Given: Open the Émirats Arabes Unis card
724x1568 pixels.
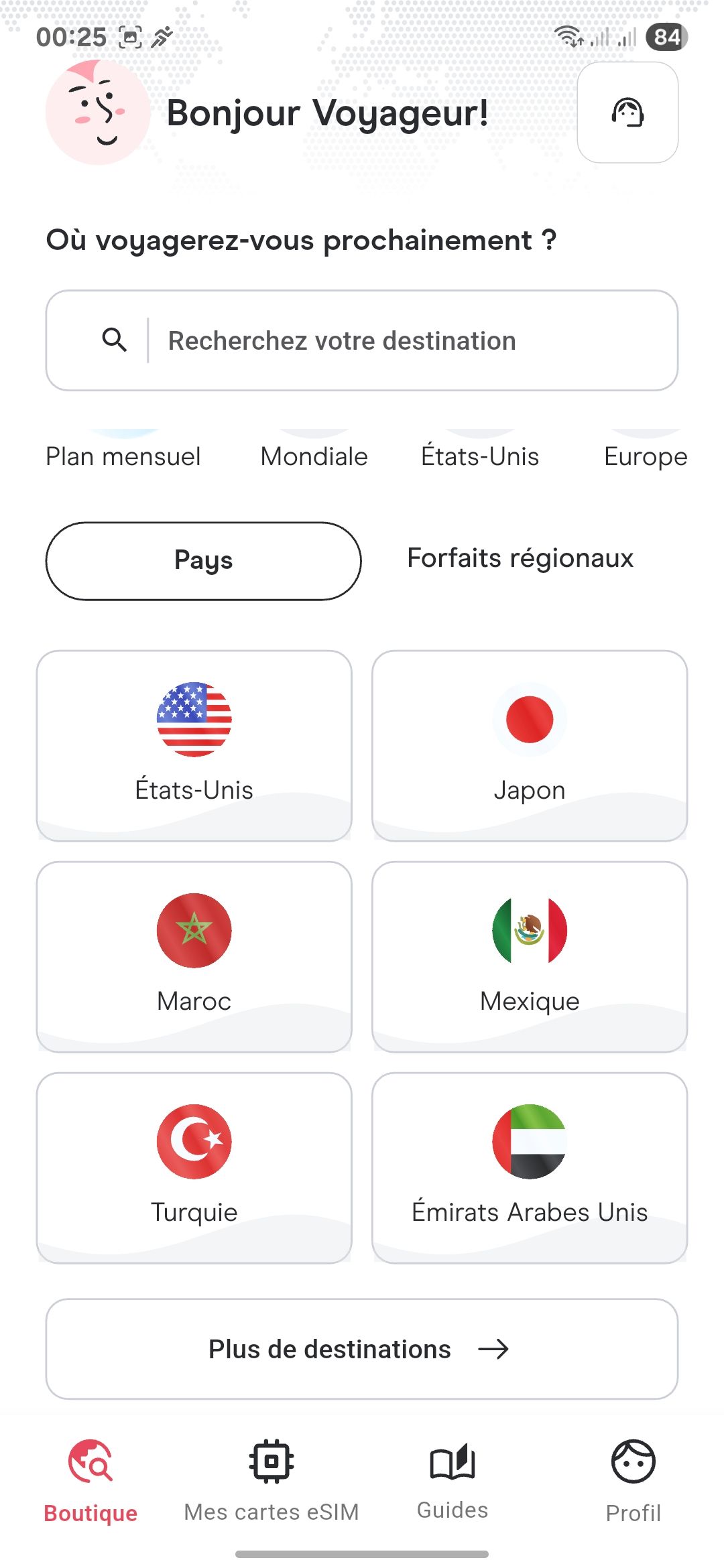Looking at the screenshot, I should click(530, 1167).
